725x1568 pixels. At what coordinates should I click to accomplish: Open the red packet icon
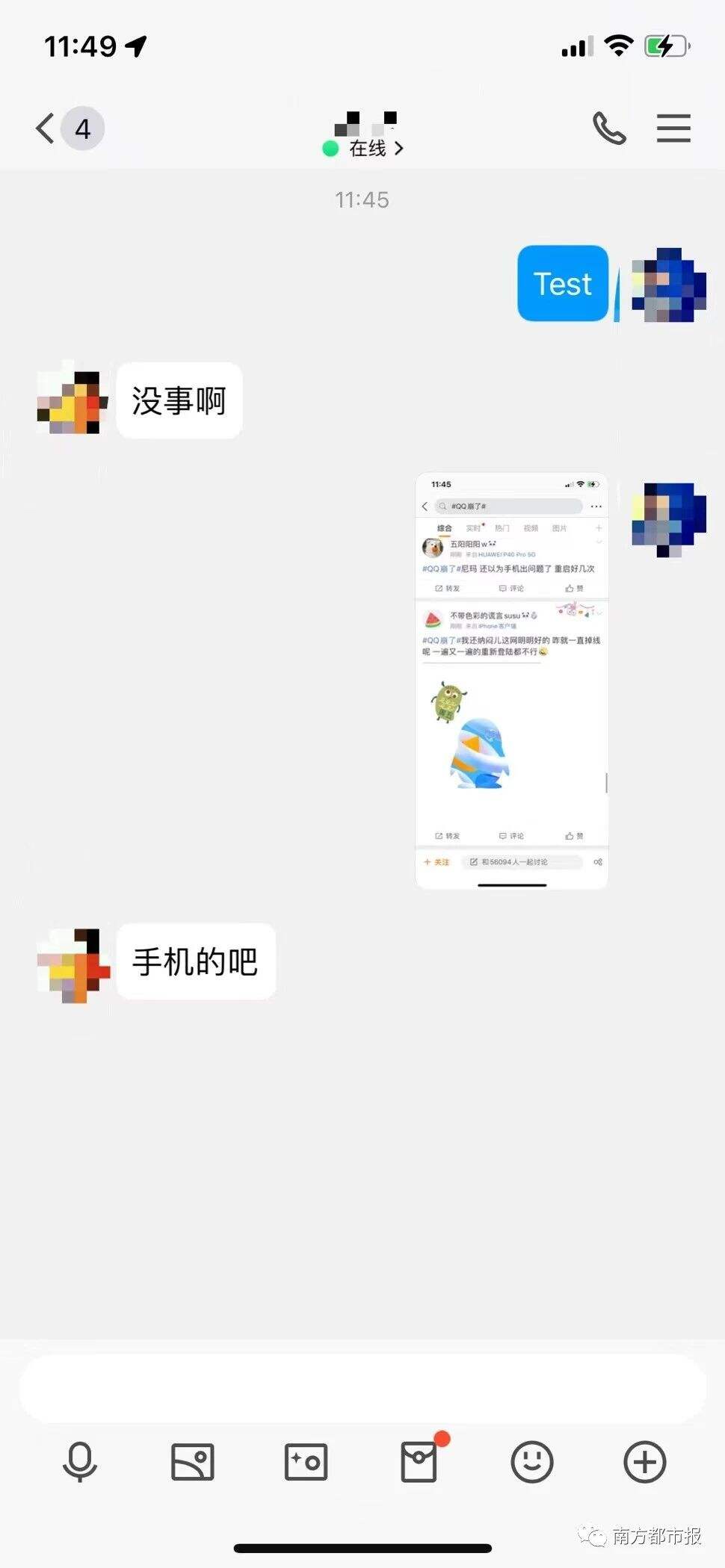pos(419,1460)
